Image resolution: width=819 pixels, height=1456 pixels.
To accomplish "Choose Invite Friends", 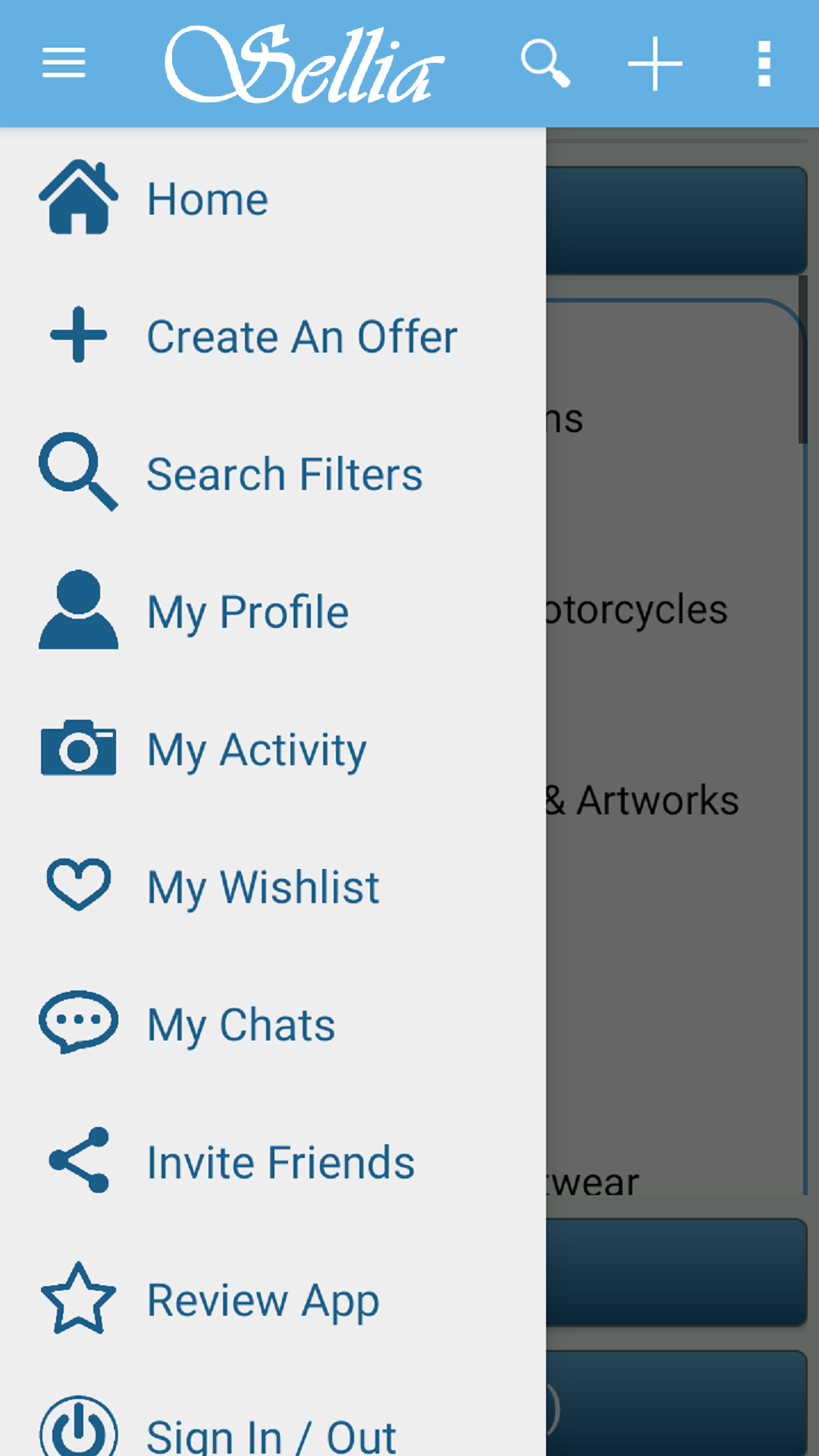I will pyautogui.click(x=280, y=1163).
